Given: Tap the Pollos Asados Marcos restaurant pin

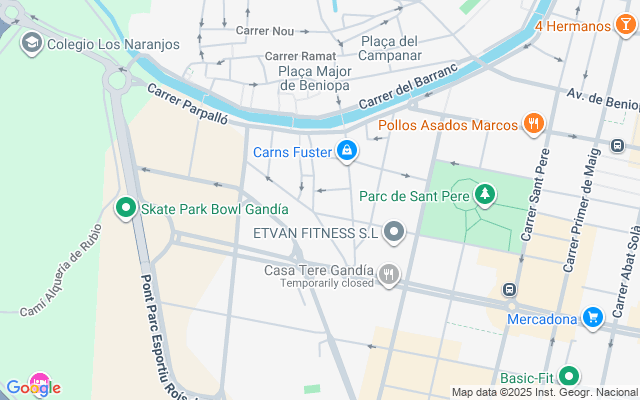Looking at the screenshot, I should 534,124.
